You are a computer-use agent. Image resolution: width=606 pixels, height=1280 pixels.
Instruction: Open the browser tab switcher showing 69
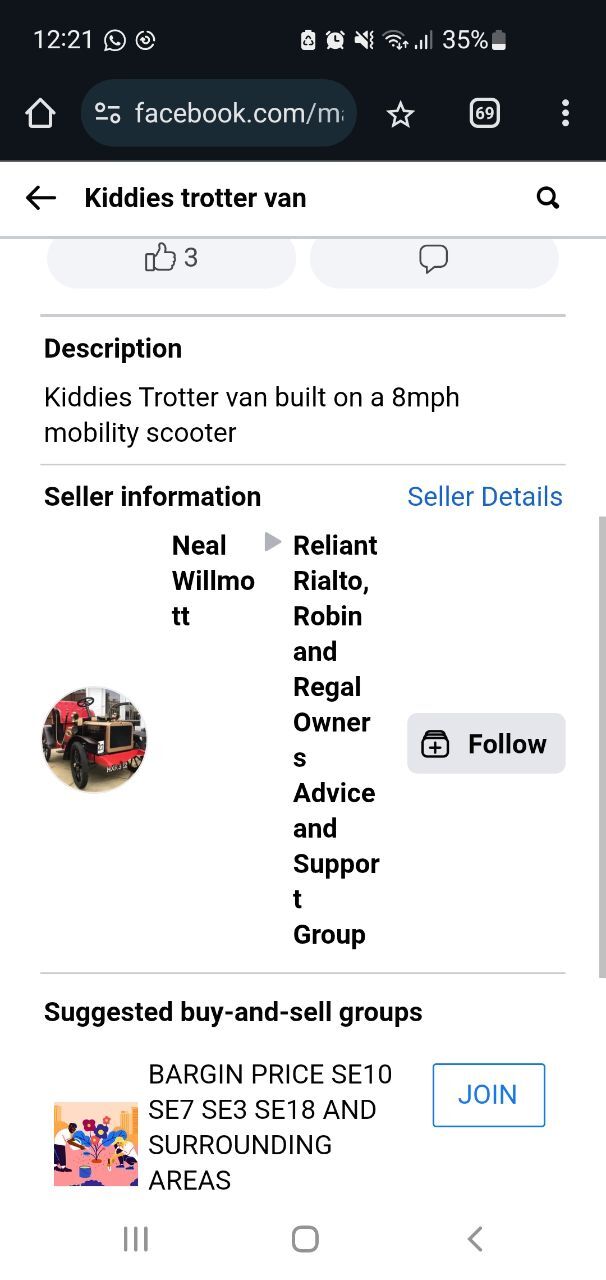pyautogui.click(x=484, y=113)
